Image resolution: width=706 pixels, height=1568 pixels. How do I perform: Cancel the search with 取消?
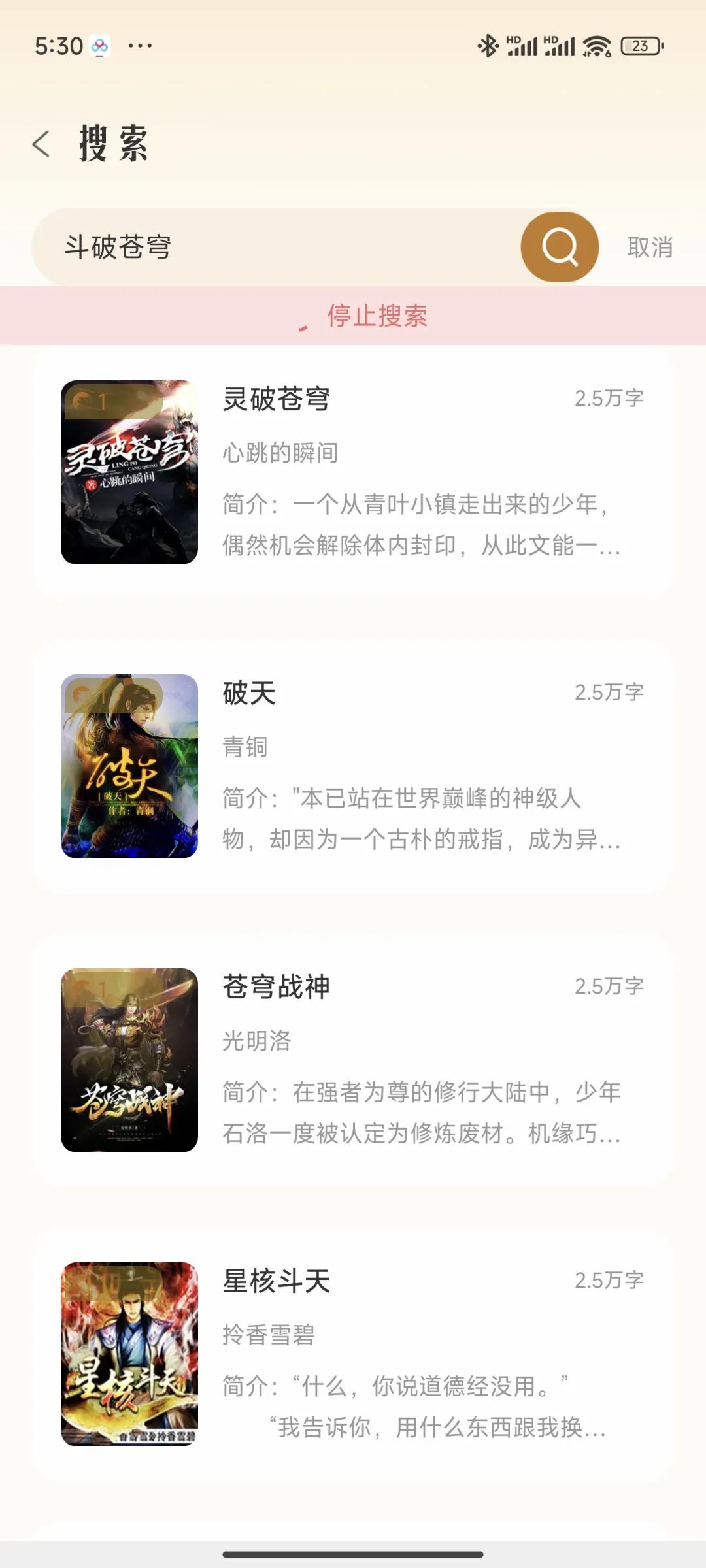pyautogui.click(x=650, y=248)
